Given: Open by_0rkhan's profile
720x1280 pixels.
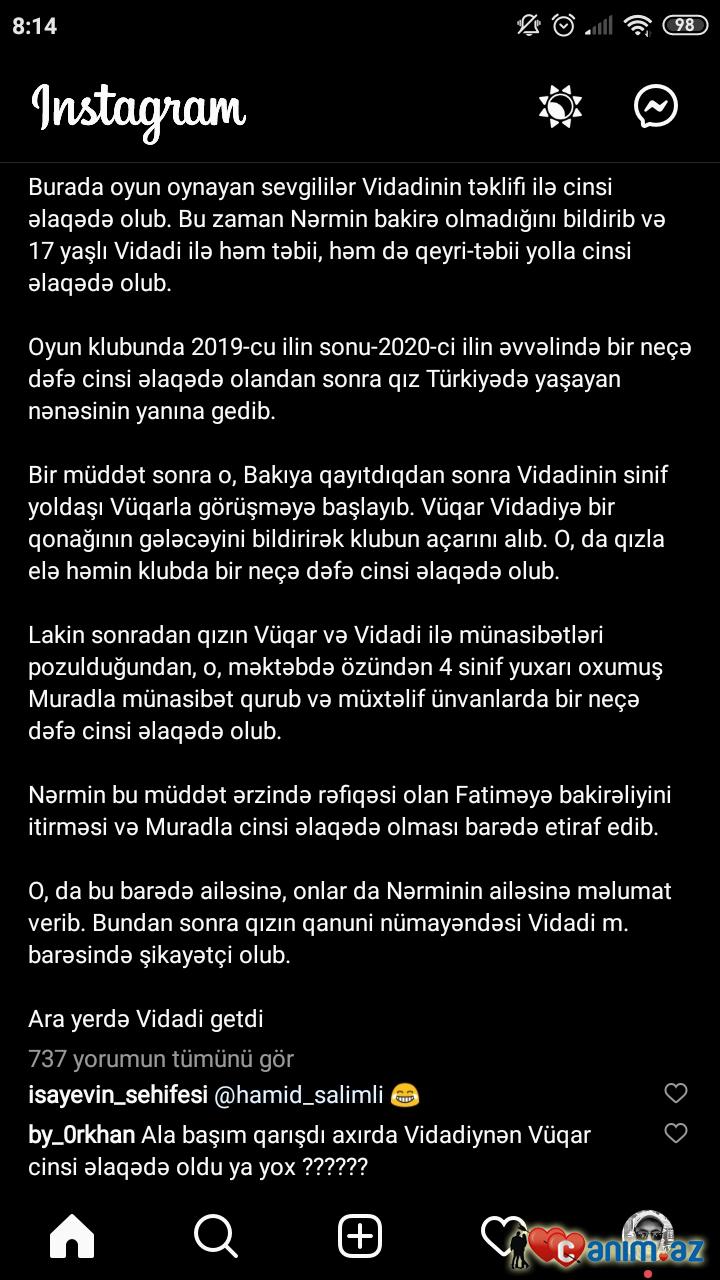Looking at the screenshot, I should (82, 1135).
